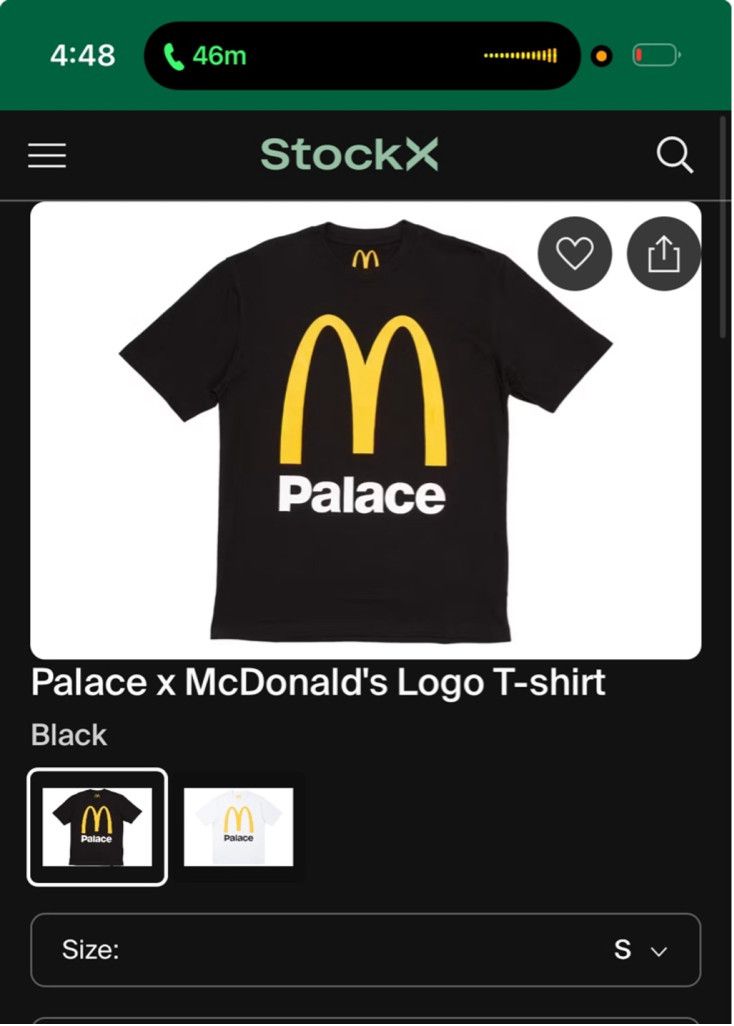The image size is (734, 1026).
Task: Open the hamburger menu
Action: tap(47, 156)
